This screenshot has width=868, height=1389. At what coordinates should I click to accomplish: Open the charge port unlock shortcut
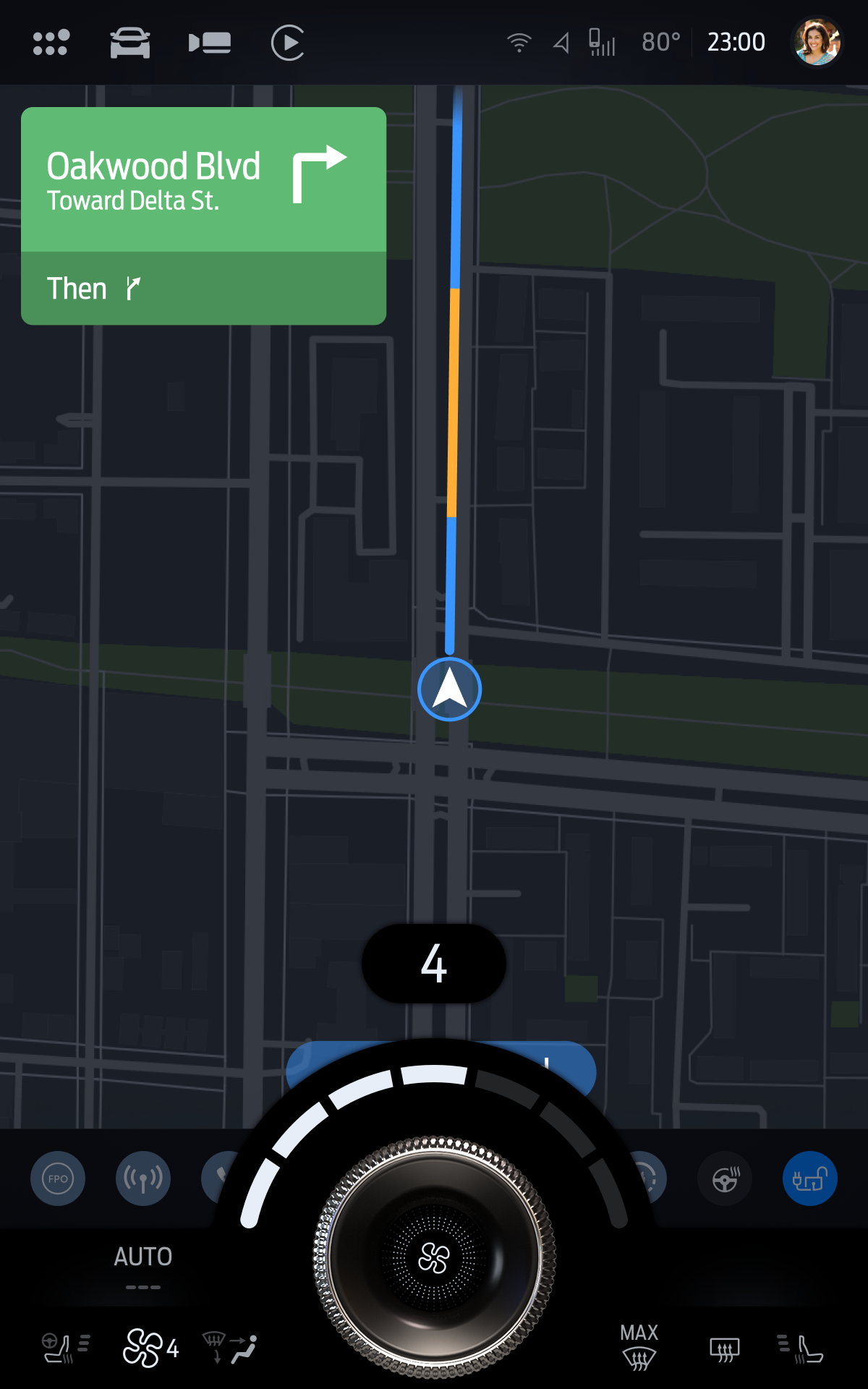coord(810,1178)
